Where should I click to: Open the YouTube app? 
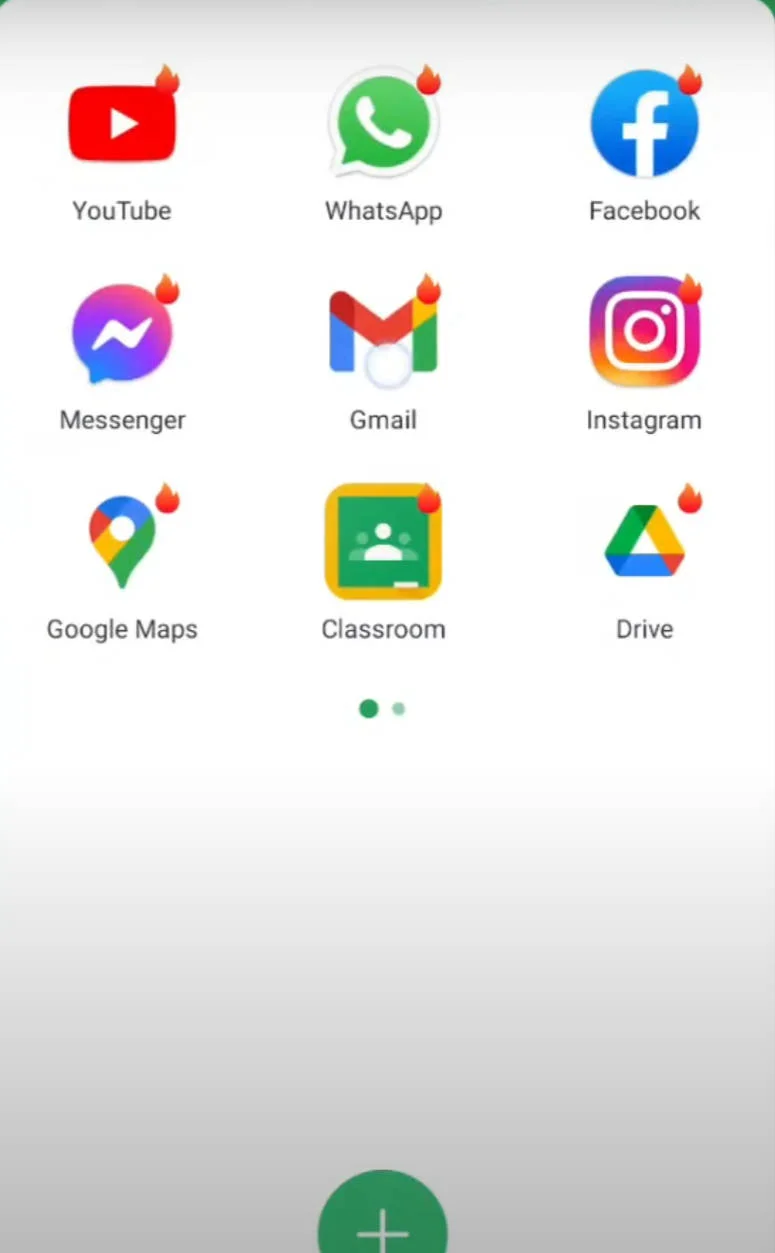[122, 124]
